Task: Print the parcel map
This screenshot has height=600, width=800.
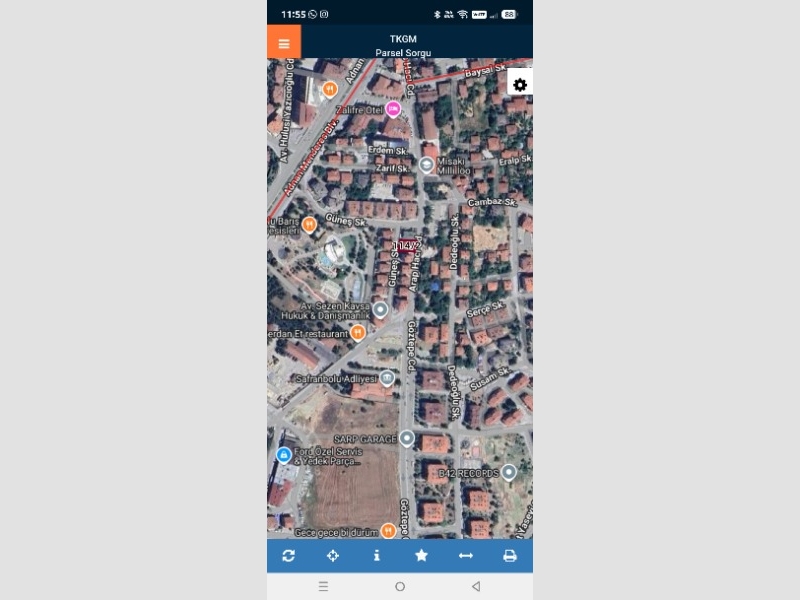Action: click(509, 556)
